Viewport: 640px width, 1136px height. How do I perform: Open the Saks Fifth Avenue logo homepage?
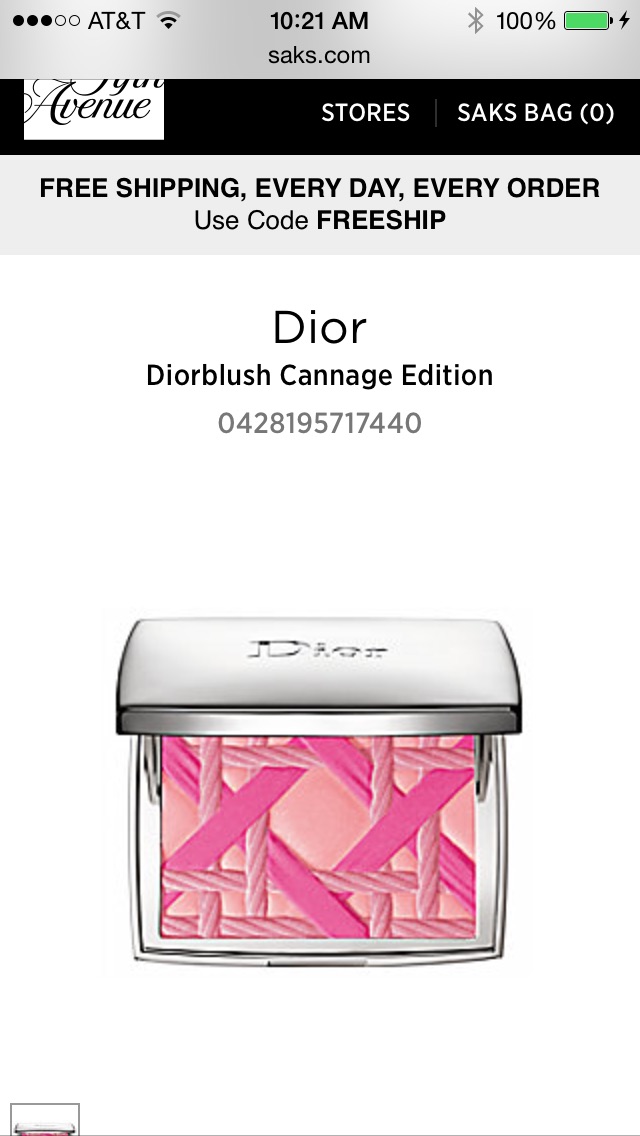coord(93,109)
